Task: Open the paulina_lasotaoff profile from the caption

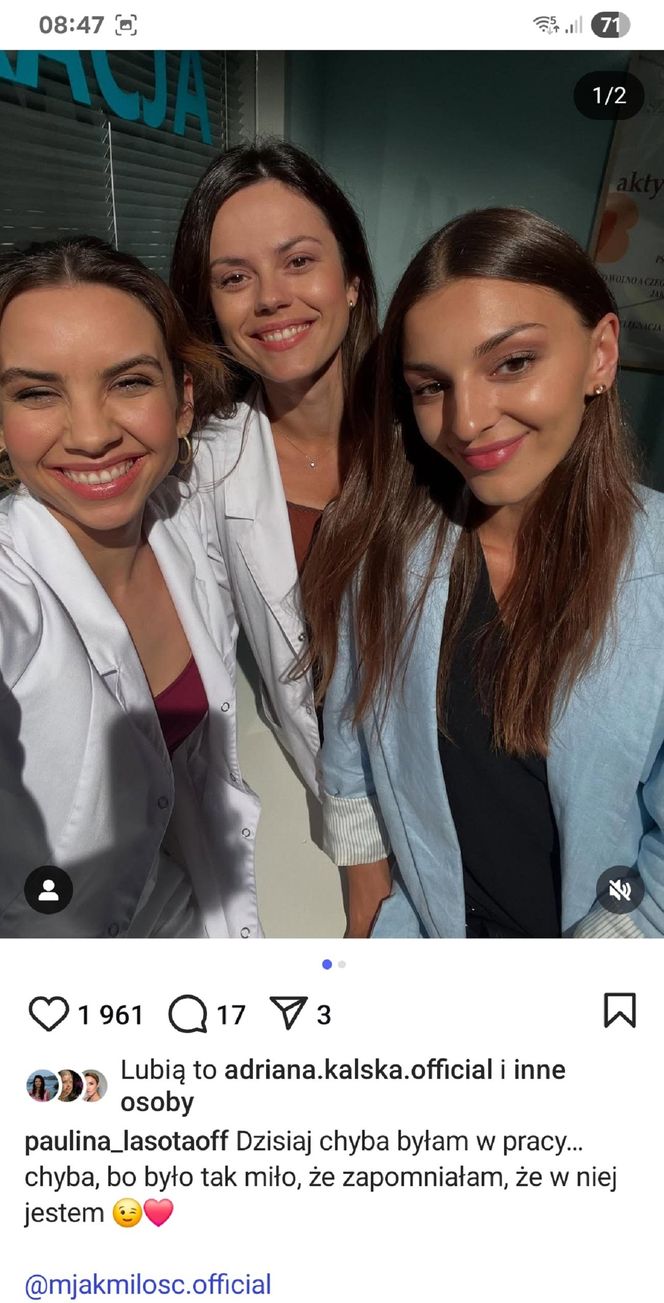Action: [126, 1141]
